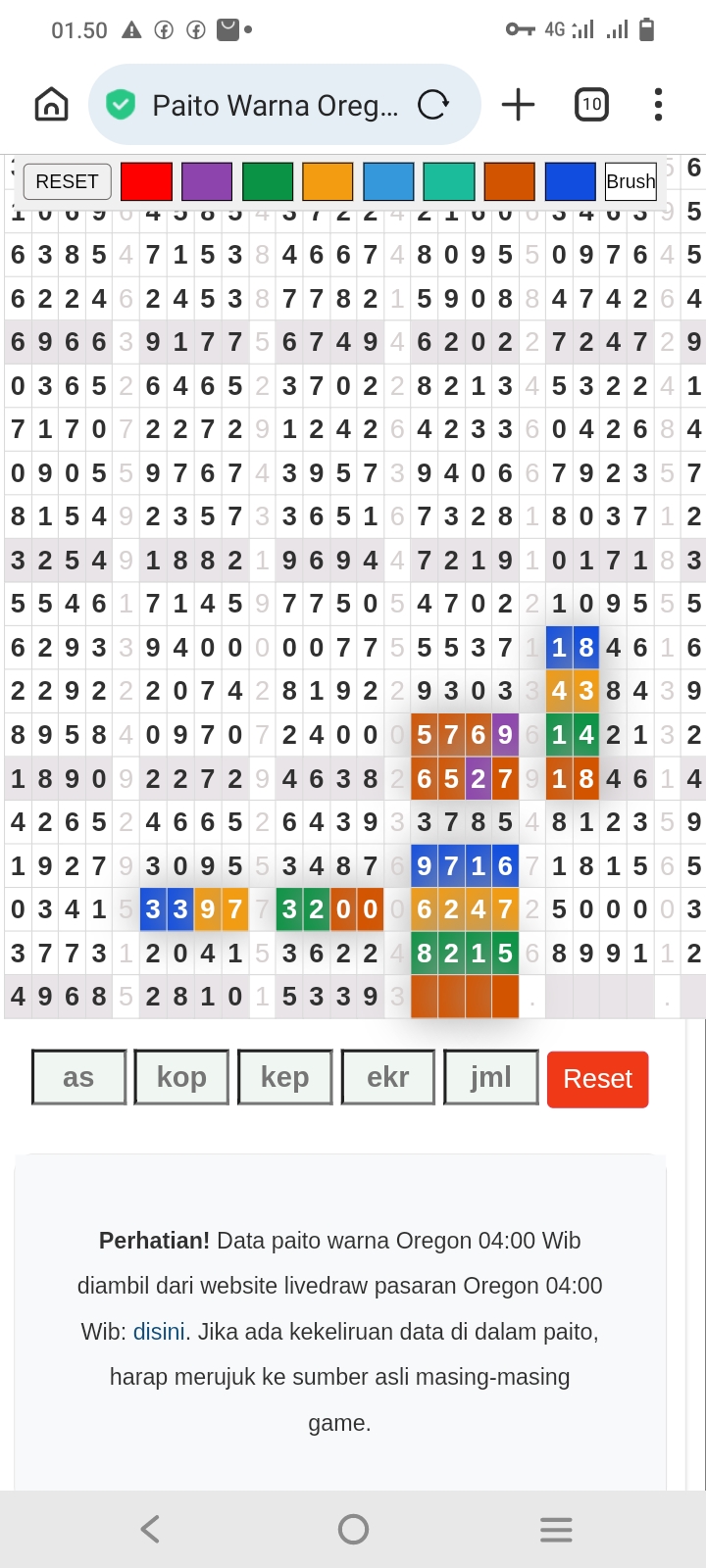
Task: Reload the current page
Action: [432, 105]
